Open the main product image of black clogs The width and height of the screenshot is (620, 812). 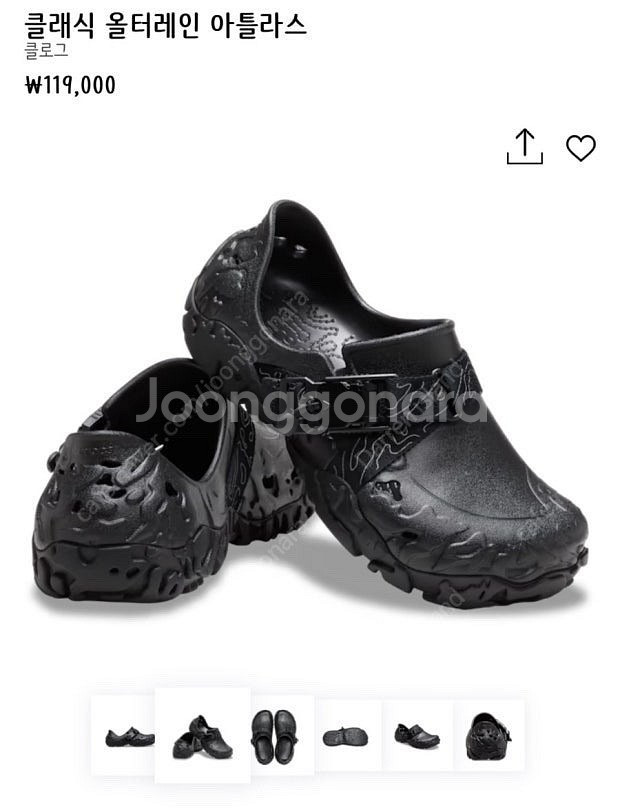tap(310, 410)
